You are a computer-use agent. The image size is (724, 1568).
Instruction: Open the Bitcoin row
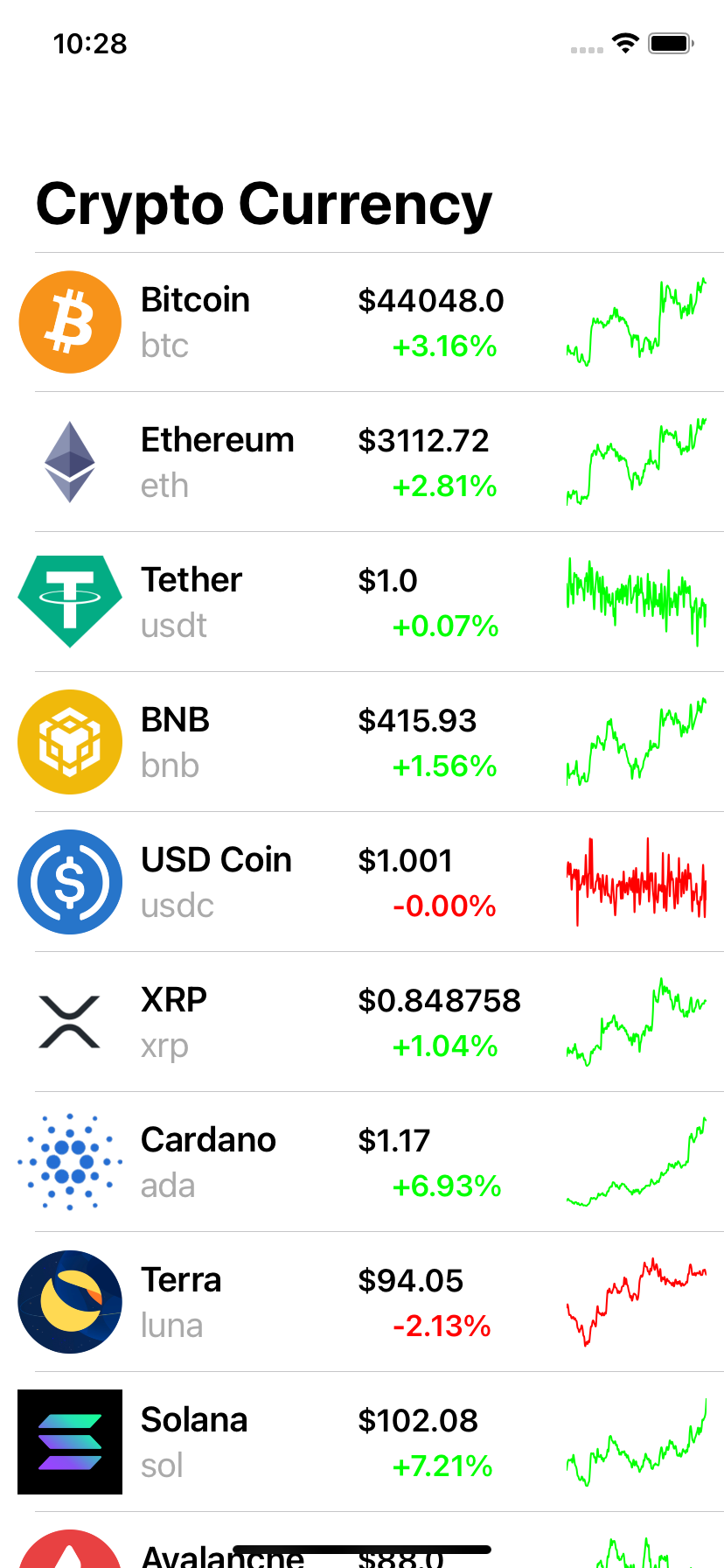(362, 322)
